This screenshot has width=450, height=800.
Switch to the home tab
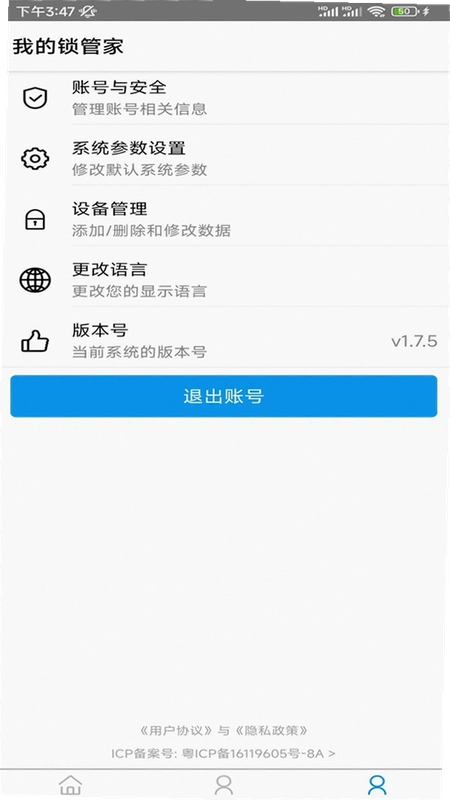click(70, 785)
